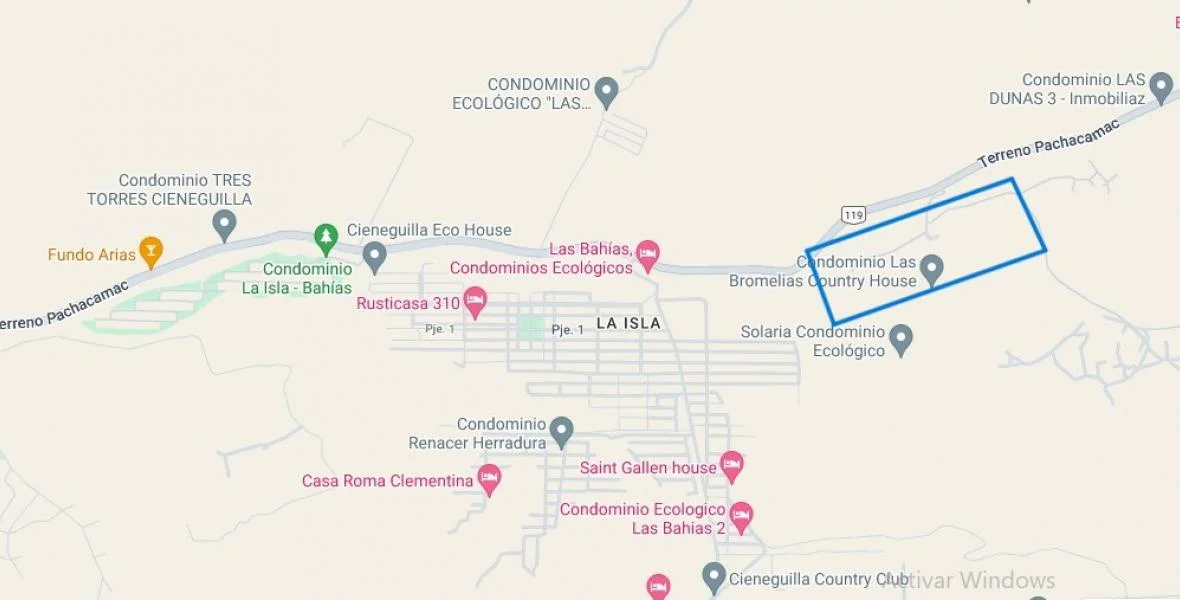Tap Condominio Las Bromelias Country House pin

pos(932,269)
